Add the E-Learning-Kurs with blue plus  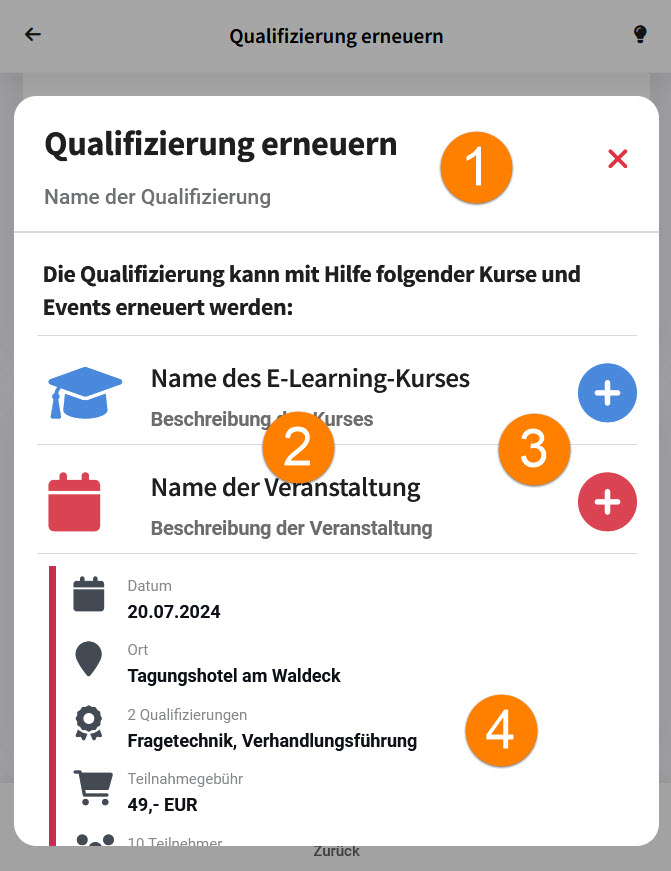(607, 393)
